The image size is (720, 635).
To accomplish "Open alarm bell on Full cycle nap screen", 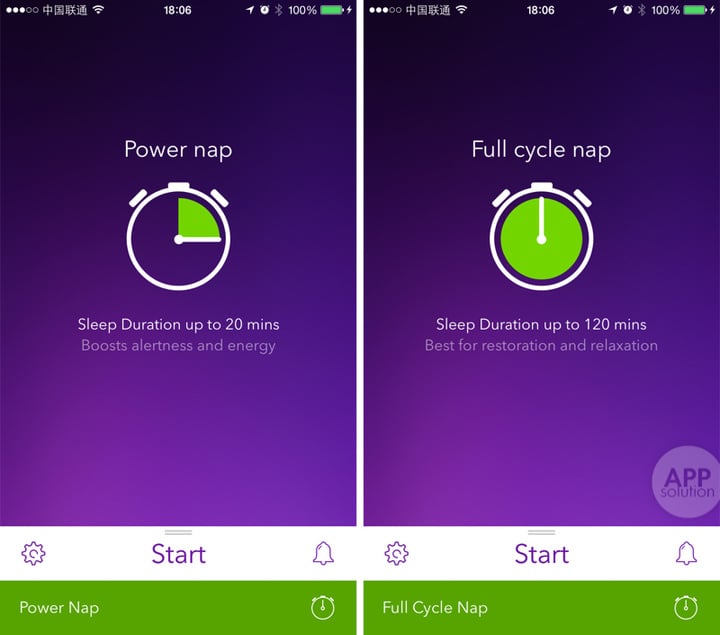I will click(685, 553).
